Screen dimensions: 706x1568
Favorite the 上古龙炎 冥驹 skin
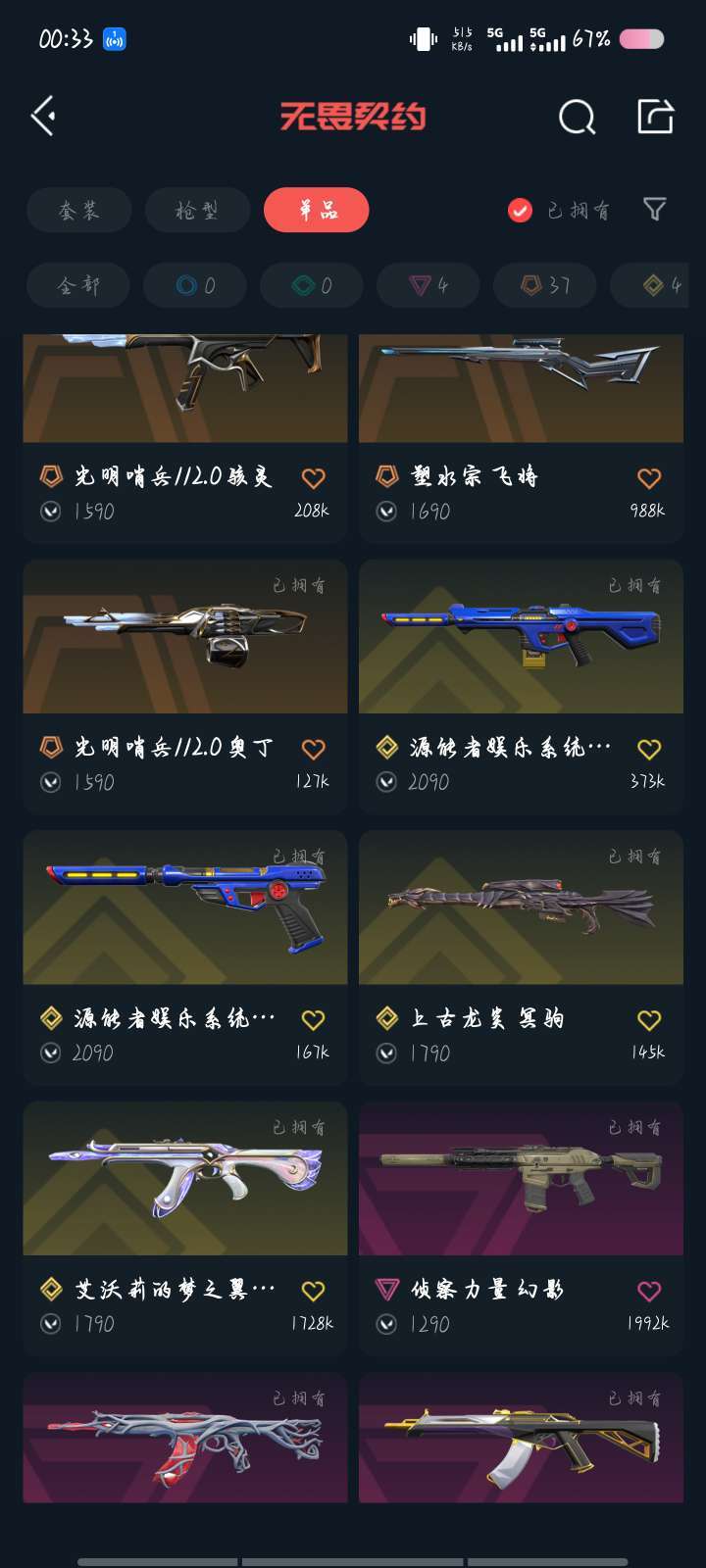(649, 1020)
